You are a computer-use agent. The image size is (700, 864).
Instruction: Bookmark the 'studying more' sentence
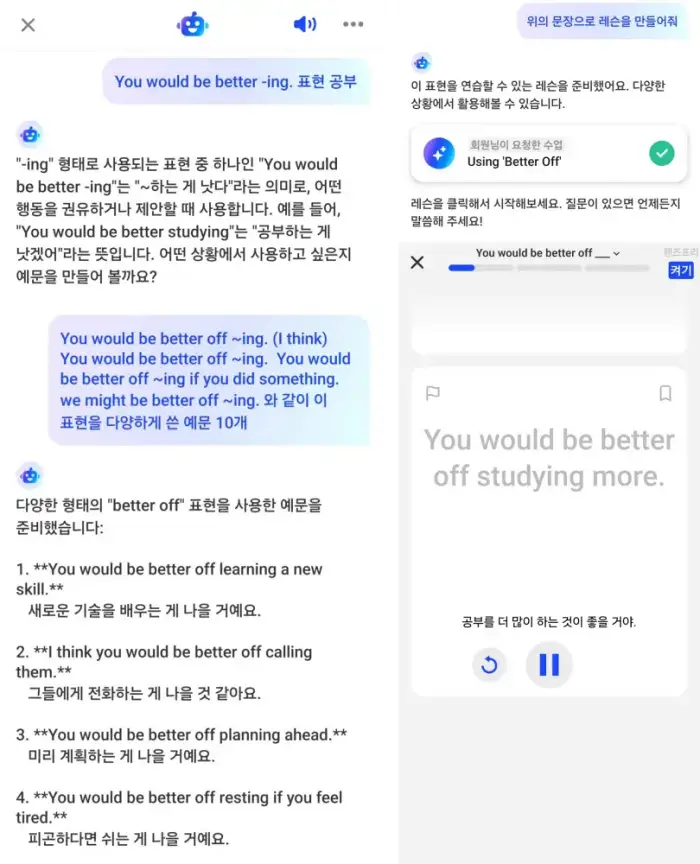pos(665,393)
